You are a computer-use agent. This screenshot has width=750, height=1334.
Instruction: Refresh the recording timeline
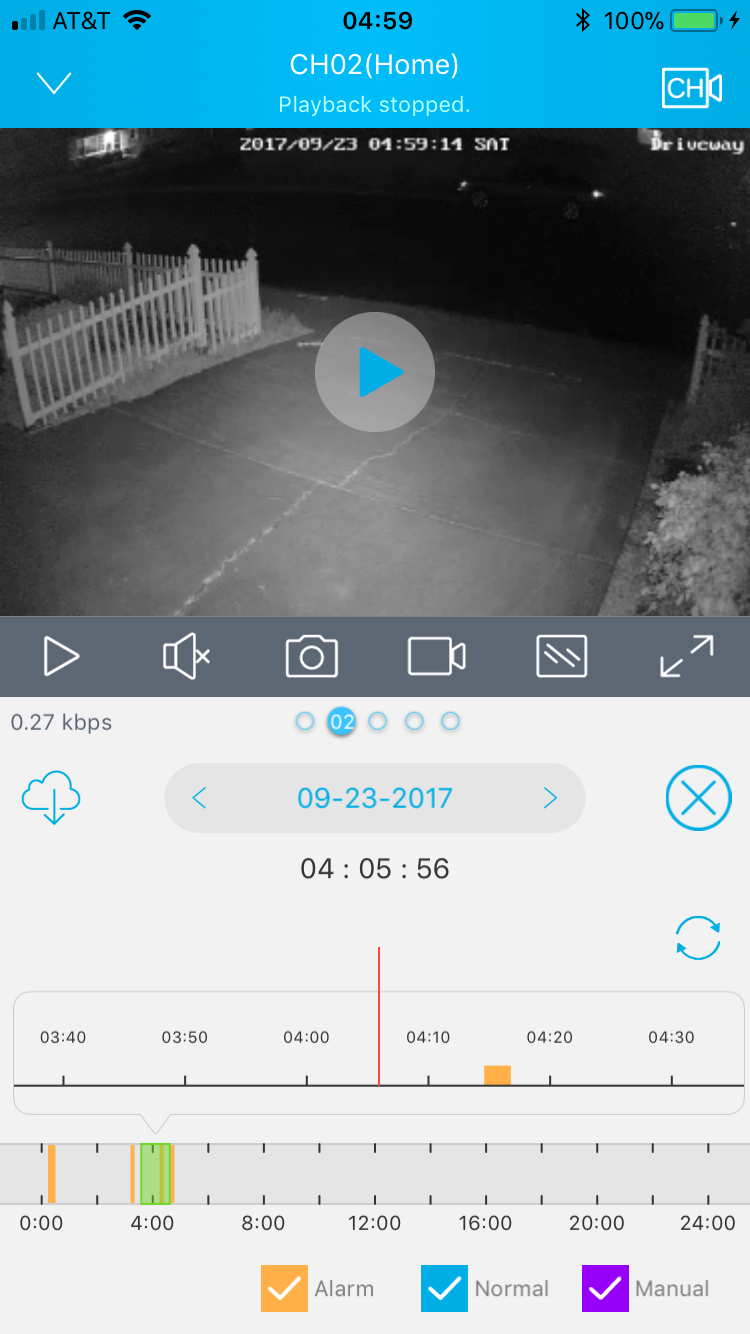pyautogui.click(x=698, y=938)
